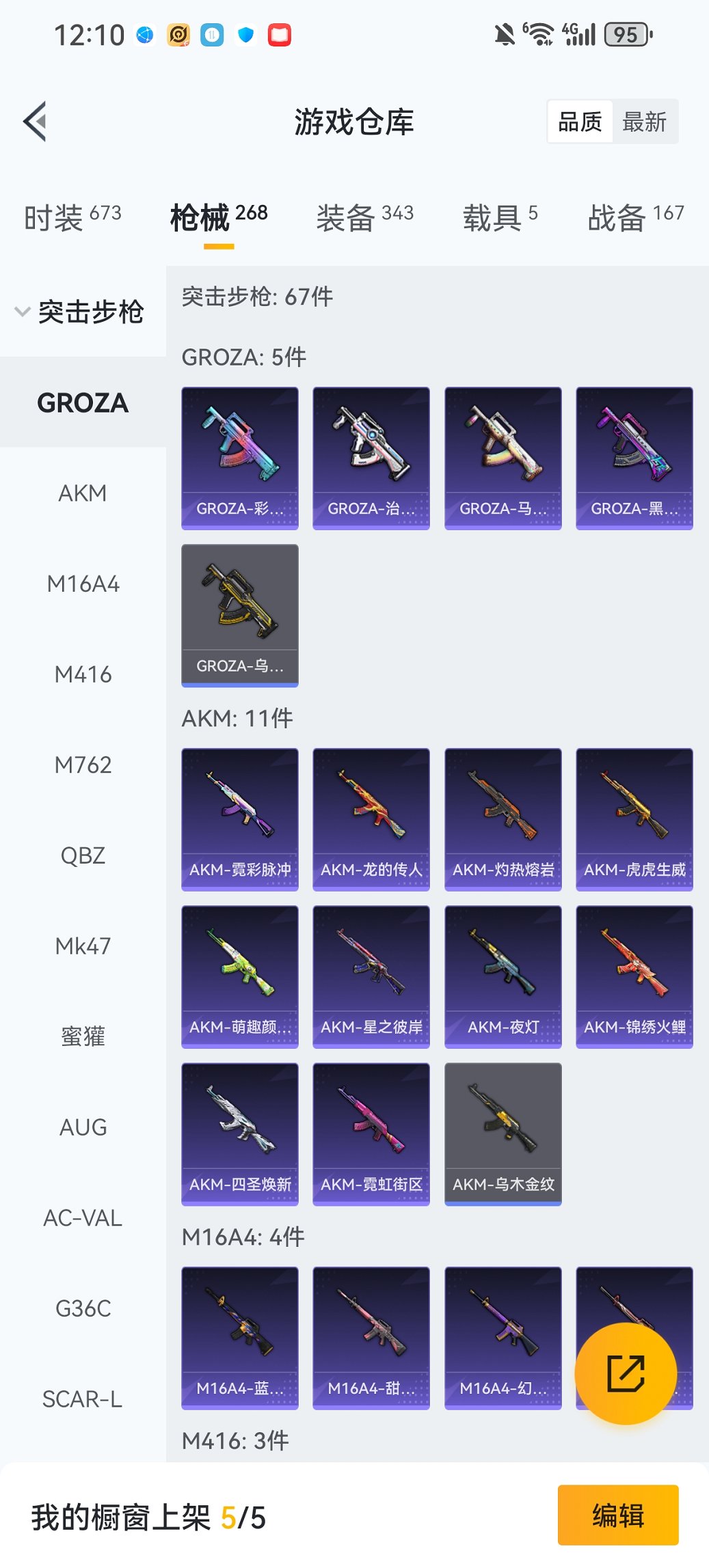Tap the yellow floating share button

pyautogui.click(x=626, y=1373)
